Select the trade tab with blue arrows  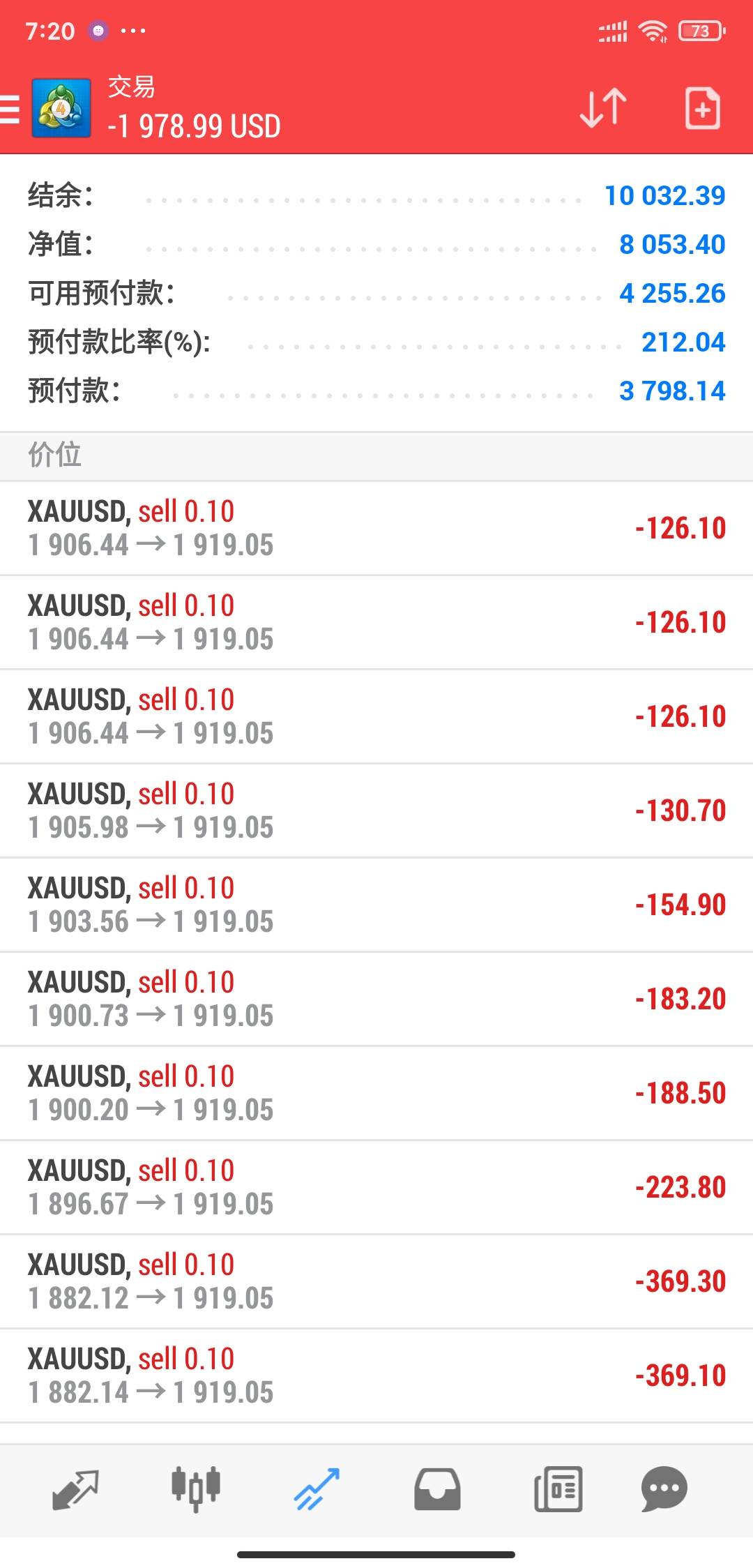317,1488
